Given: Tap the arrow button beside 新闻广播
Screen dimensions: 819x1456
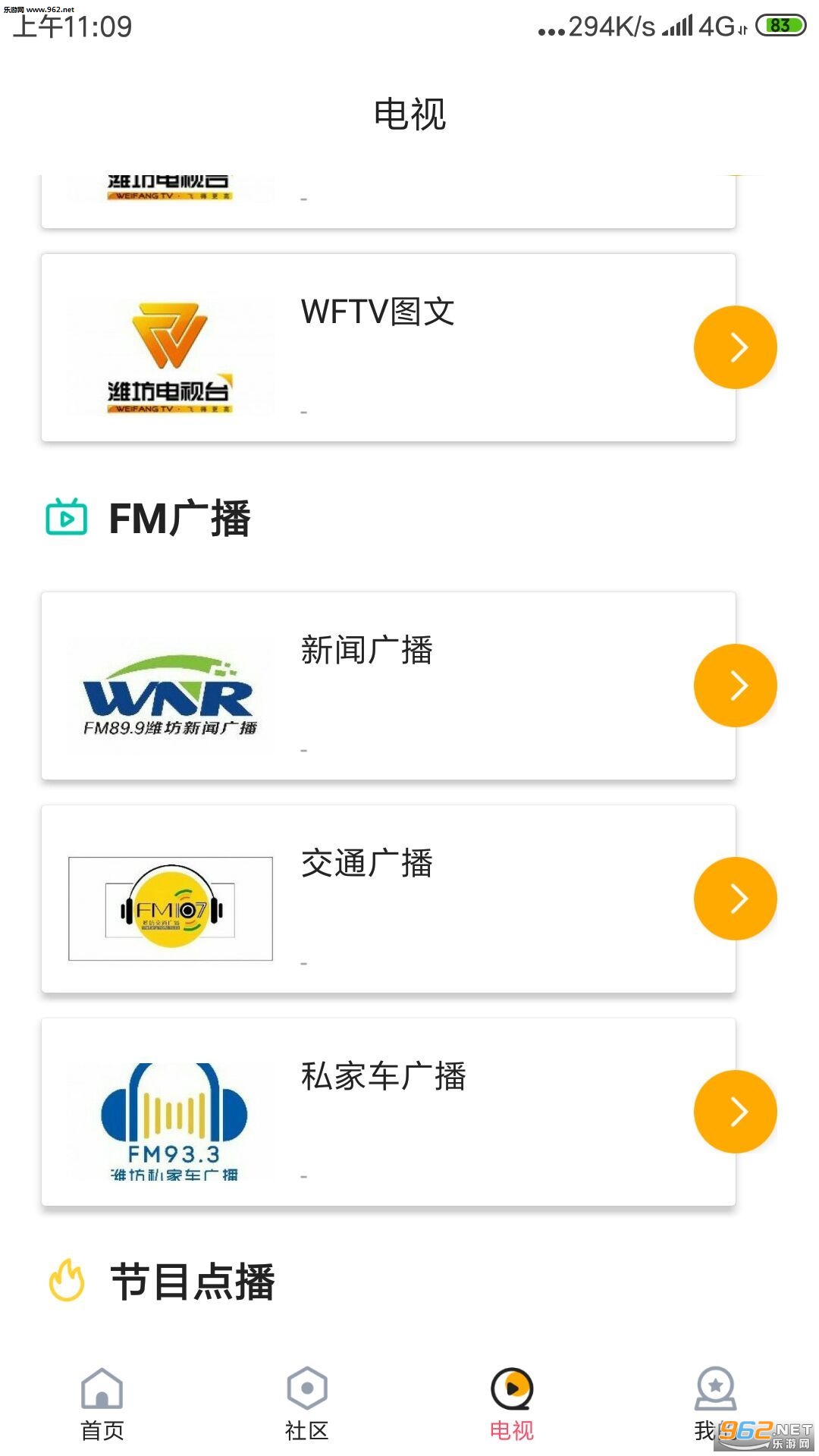Looking at the screenshot, I should (735, 686).
